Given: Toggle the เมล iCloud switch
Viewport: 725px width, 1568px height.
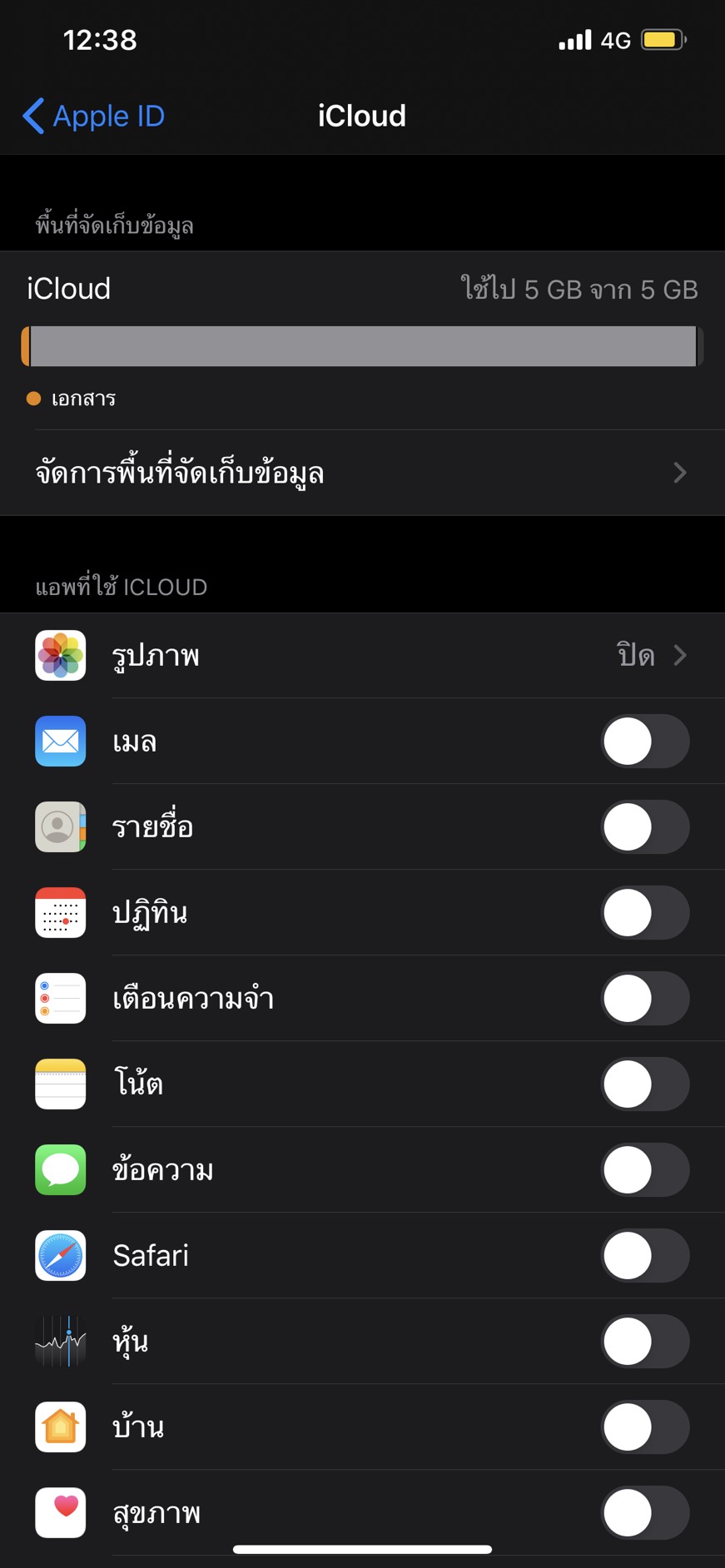Looking at the screenshot, I should (x=644, y=742).
